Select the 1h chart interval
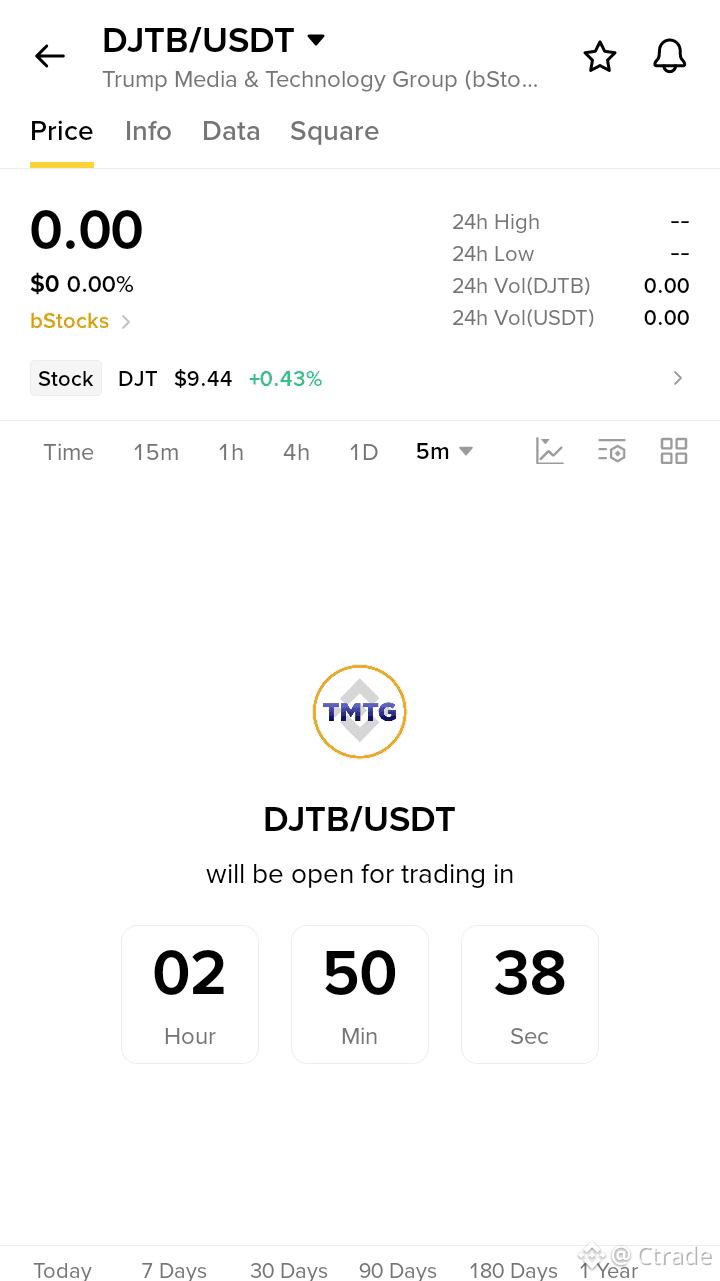This screenshot has width=720, height=1281. coord(231,452)
